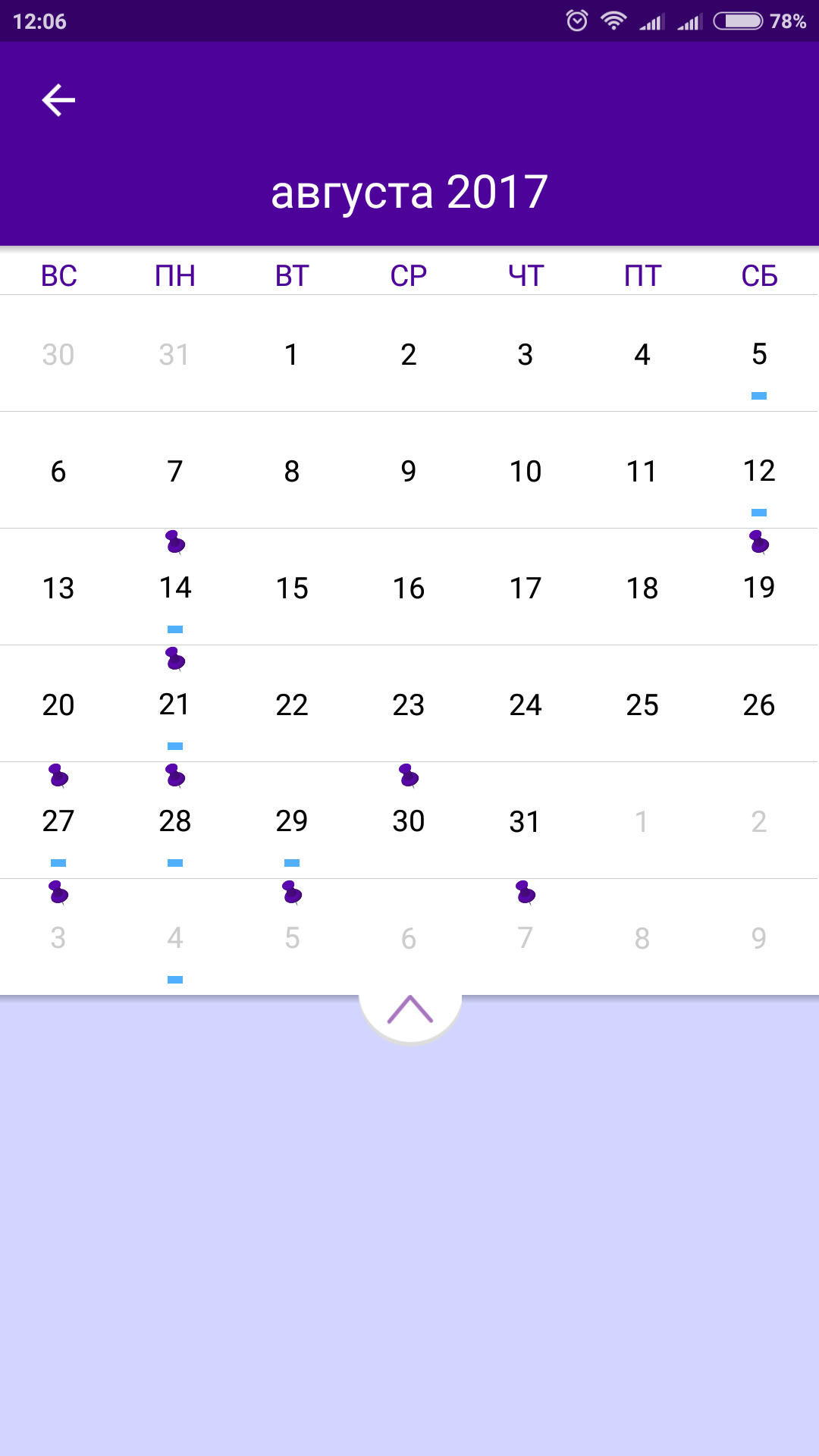Select date 13 in the calendar

tap(58, 588)
